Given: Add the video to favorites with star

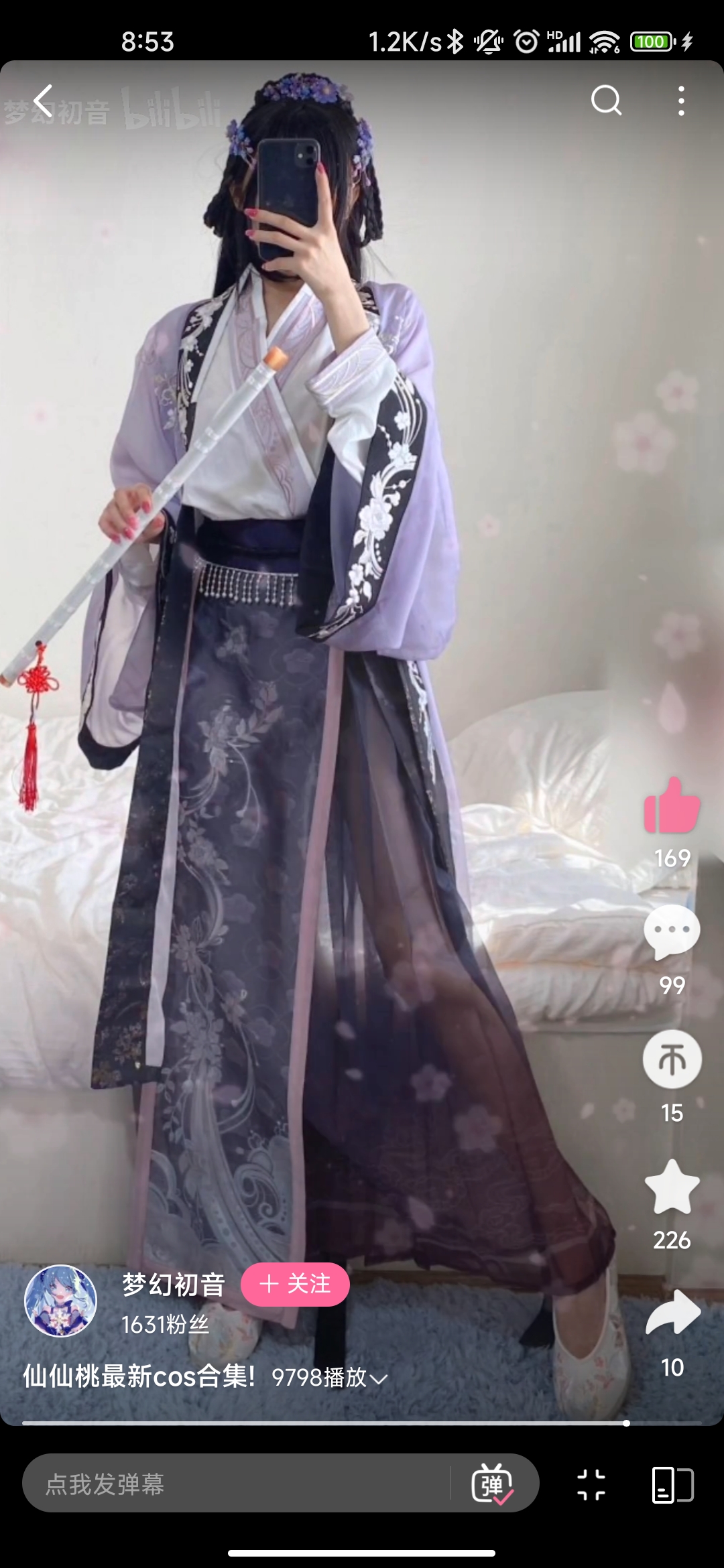Looking at the screenshot, I should click(x=672, y=1187).
